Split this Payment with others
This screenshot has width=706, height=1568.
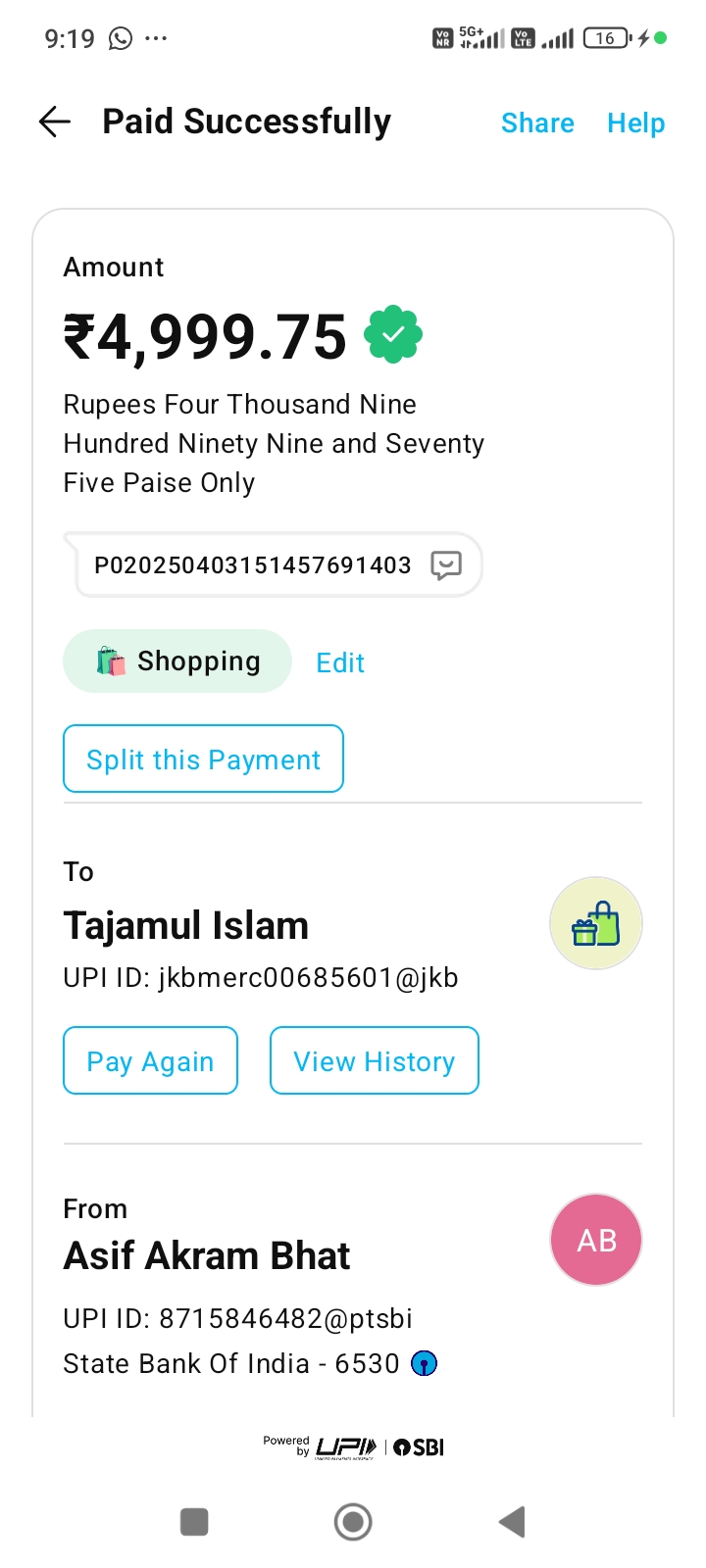(x=203, y=759)
